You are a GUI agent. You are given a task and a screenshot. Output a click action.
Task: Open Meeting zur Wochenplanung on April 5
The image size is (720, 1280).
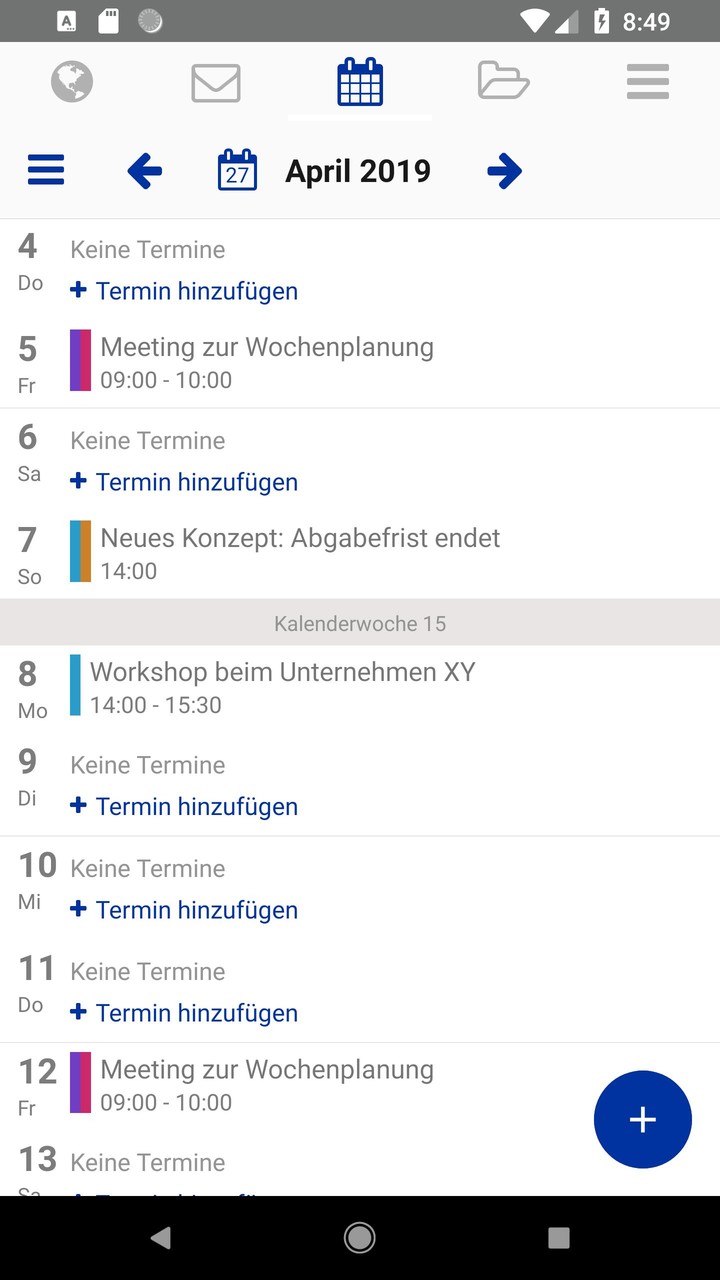click(267, 360)
